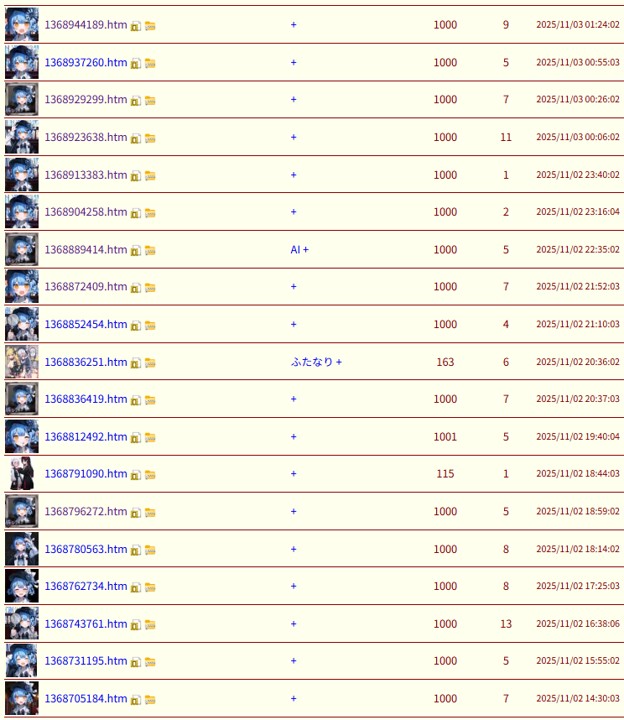Image resolution: width=624 pixels, height=720 pixels.
Task: Tap the plus link in the 1368762734.htm row
Action: tap(293, 587)
